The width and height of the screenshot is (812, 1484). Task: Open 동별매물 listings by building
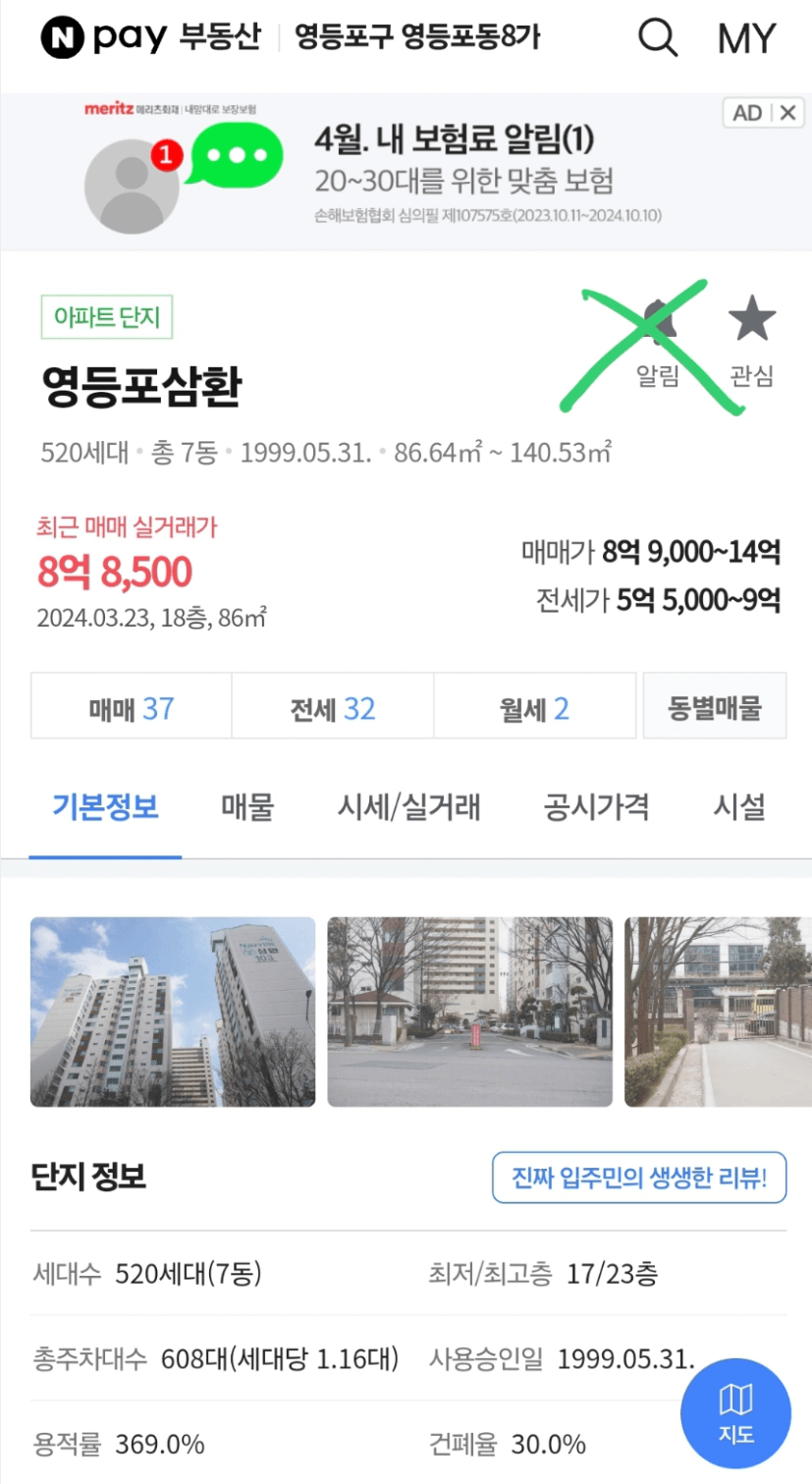point(715,707)
